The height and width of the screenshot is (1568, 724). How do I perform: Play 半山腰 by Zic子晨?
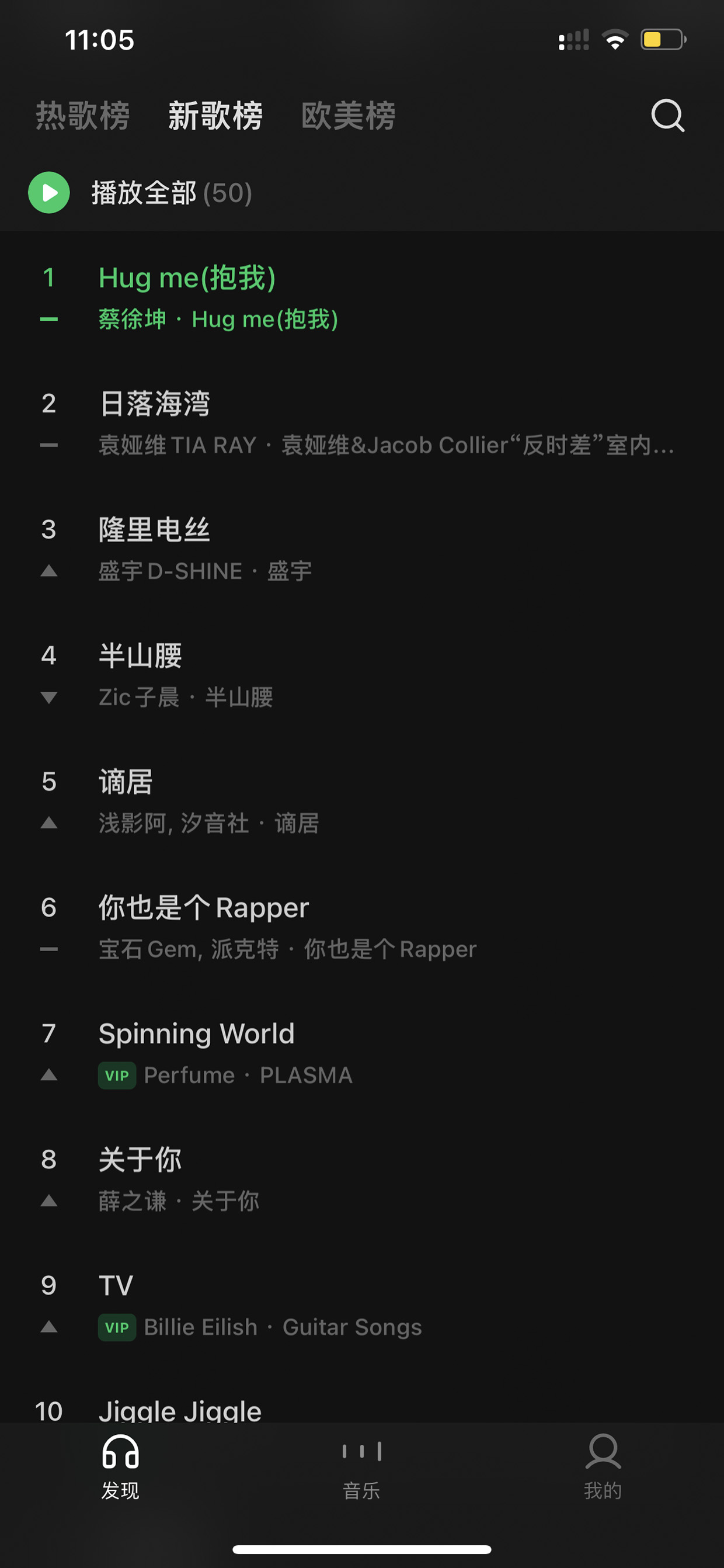(362, 676)
